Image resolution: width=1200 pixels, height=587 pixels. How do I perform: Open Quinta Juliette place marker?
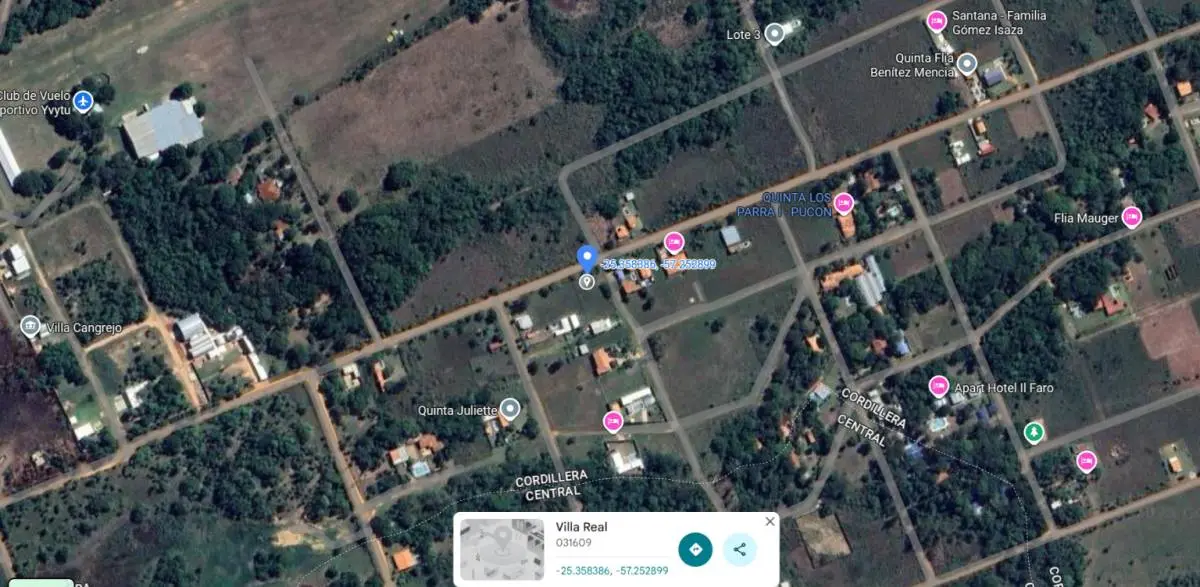[510, 408]
